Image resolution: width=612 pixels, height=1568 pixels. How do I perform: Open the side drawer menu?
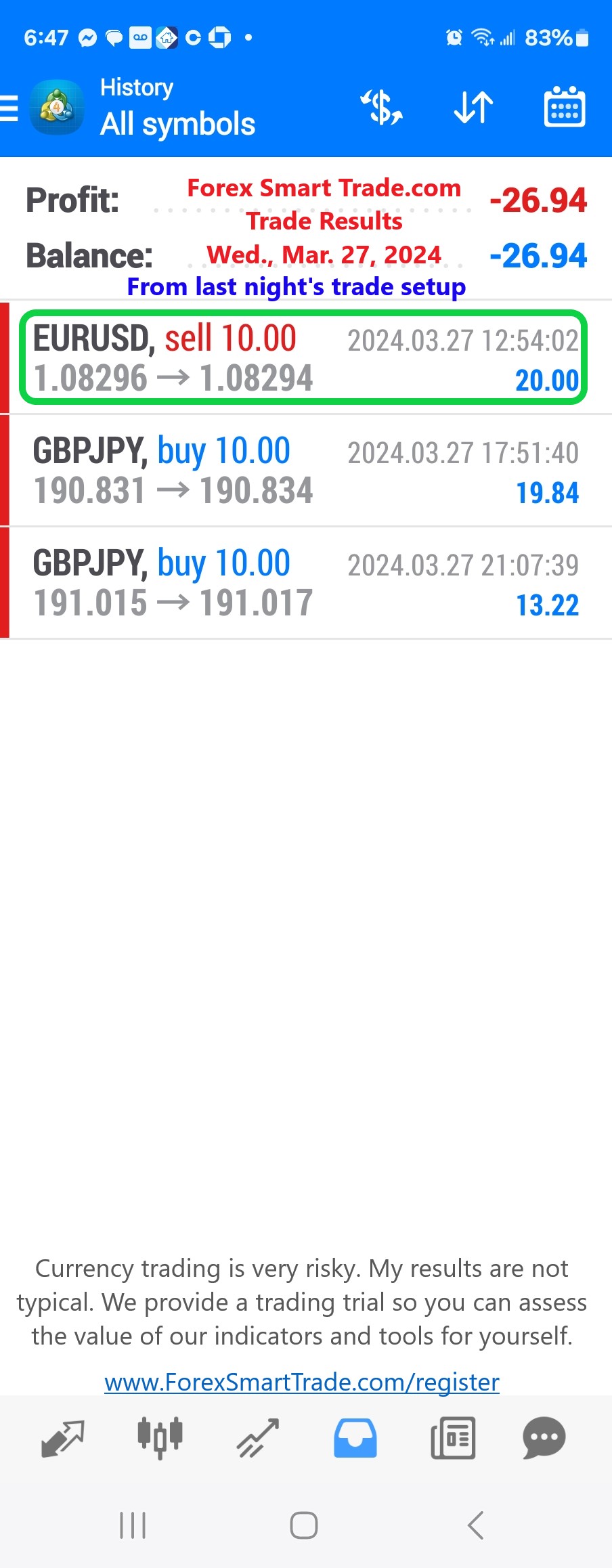tap(9, 108)
